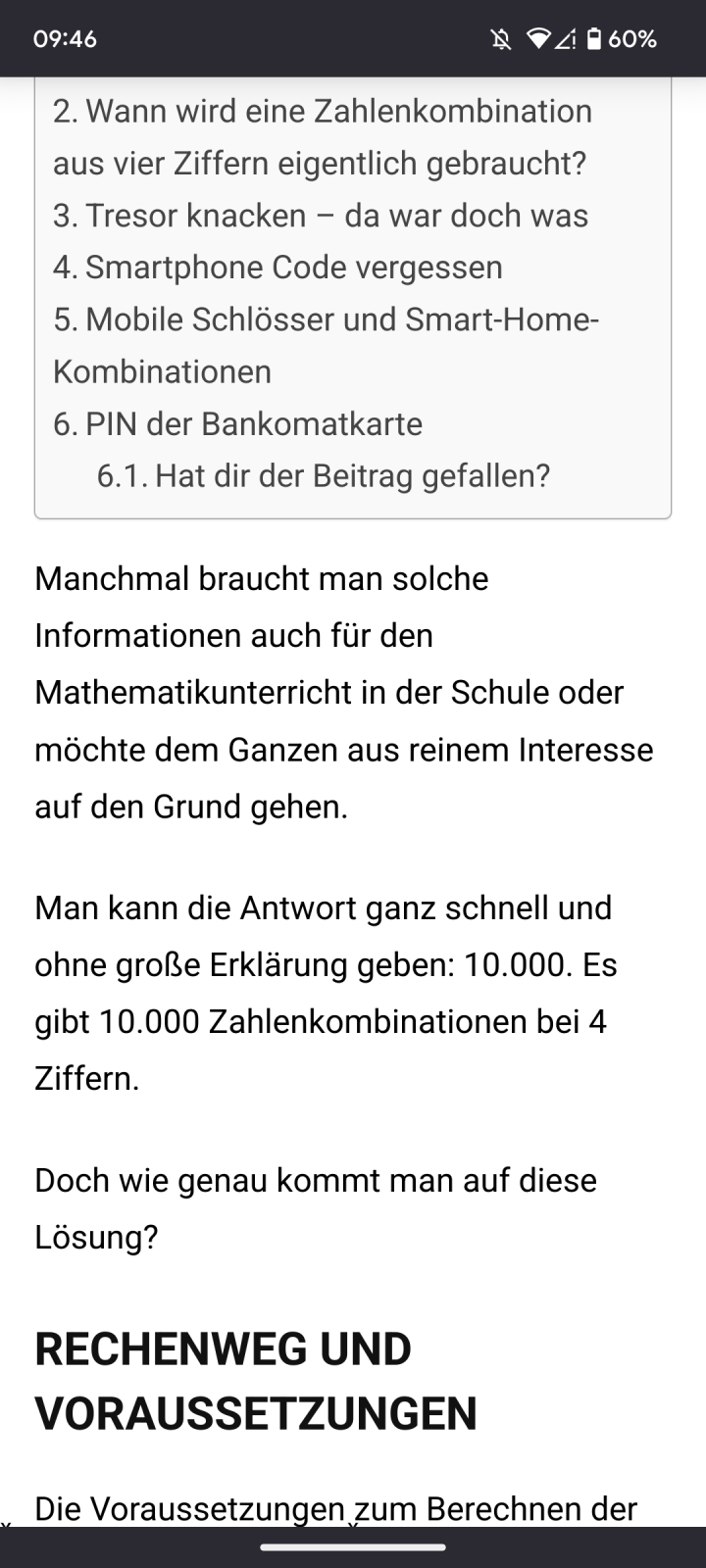Go to 'Smartphone Code vergessen' section
The height and width of the screenshot is (1568, 706).
click(277, 268)
